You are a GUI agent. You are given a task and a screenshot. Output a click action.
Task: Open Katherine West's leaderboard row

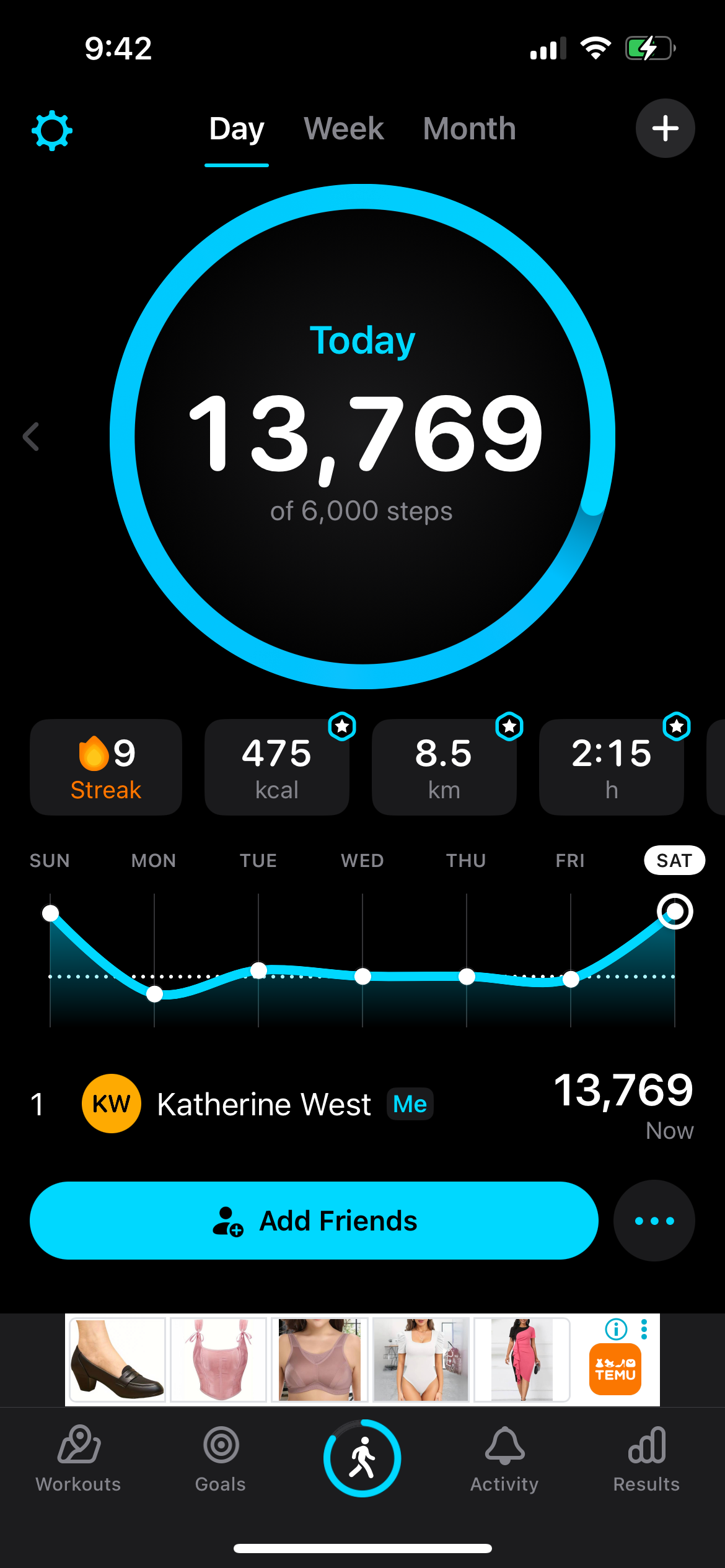tap(362, 1104)
